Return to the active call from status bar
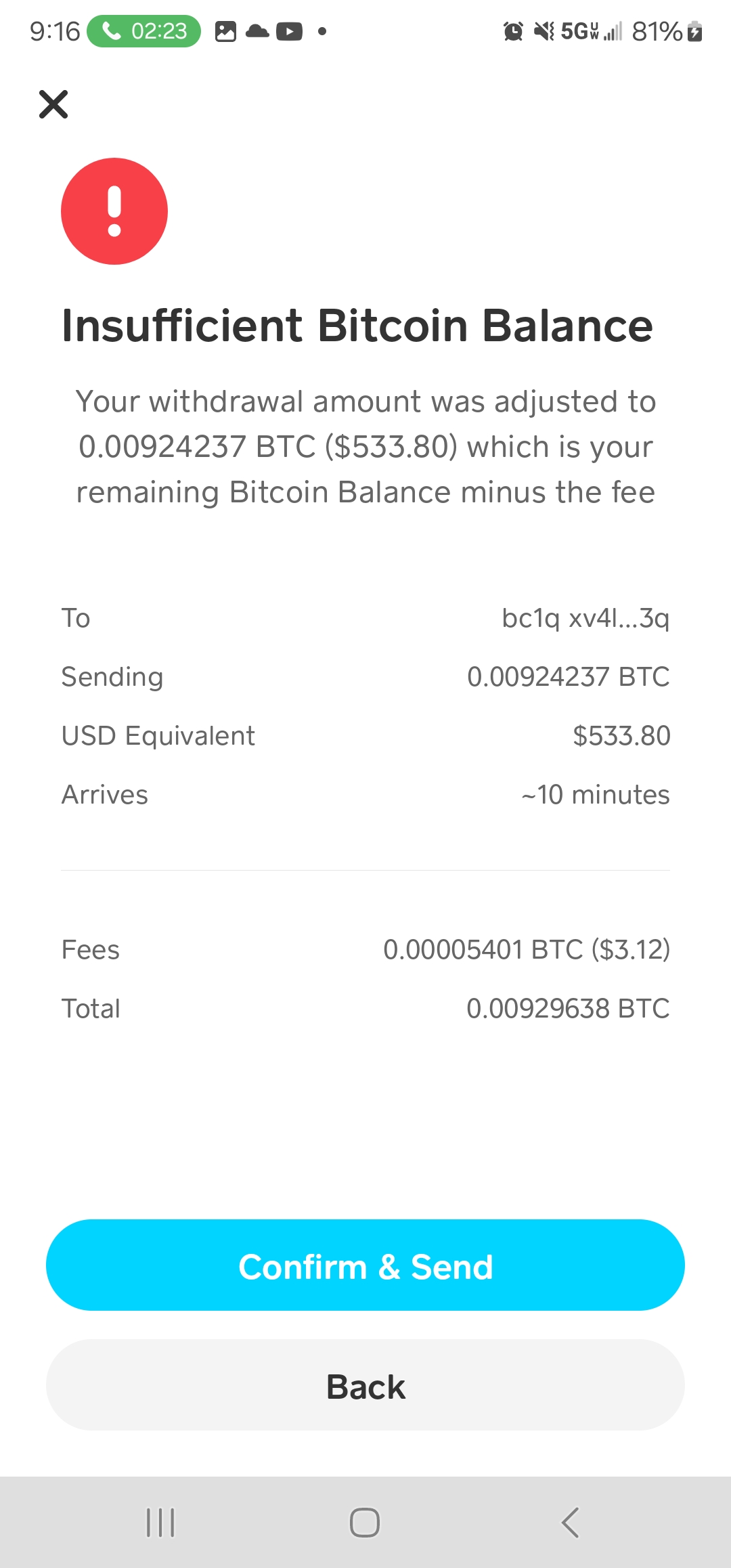 coord(144,31)
